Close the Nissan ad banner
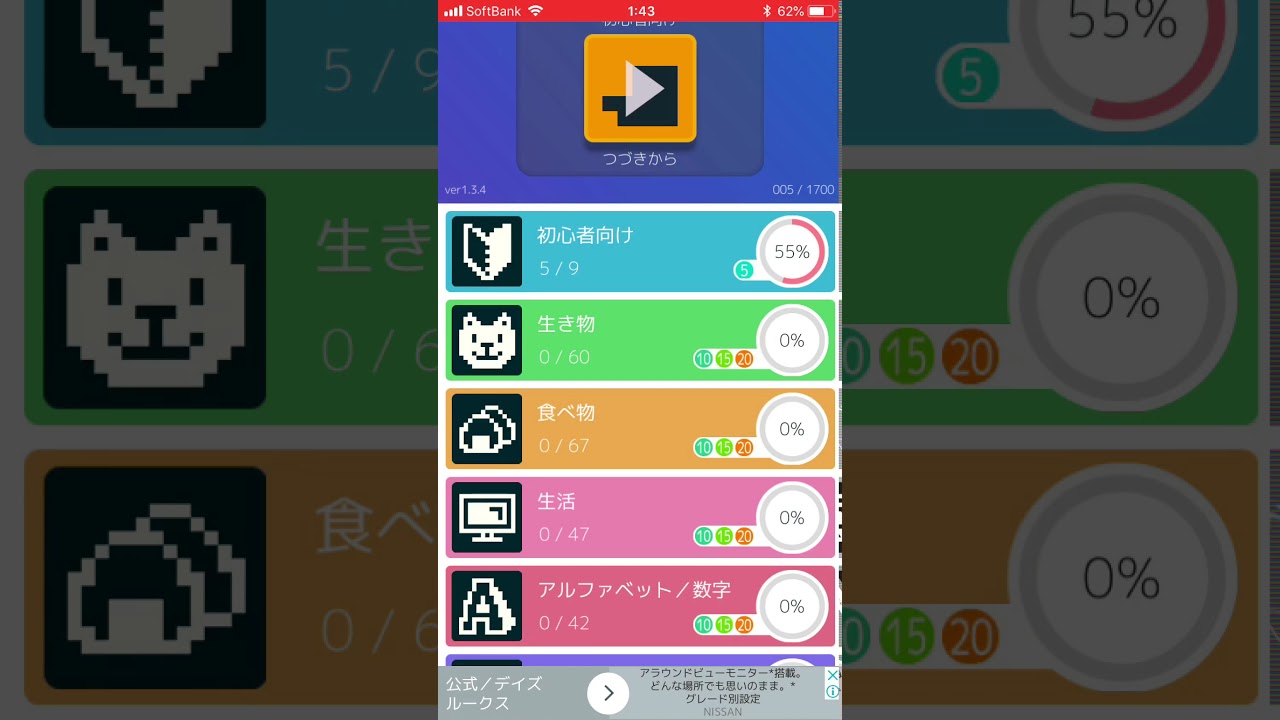1280x720 pixels. coord(832,675)
